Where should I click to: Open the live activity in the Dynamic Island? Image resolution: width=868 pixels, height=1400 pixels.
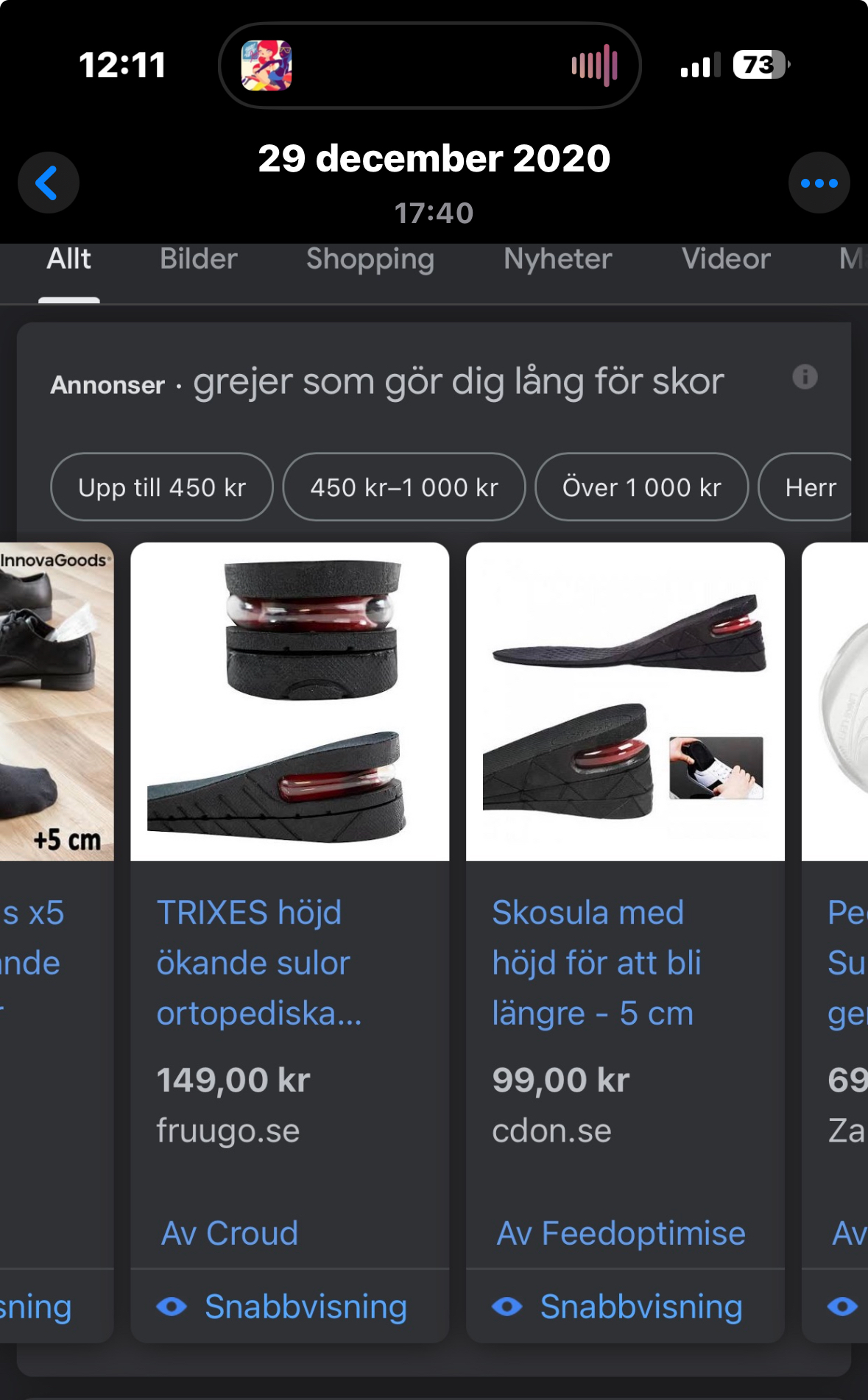pos(430,66)
